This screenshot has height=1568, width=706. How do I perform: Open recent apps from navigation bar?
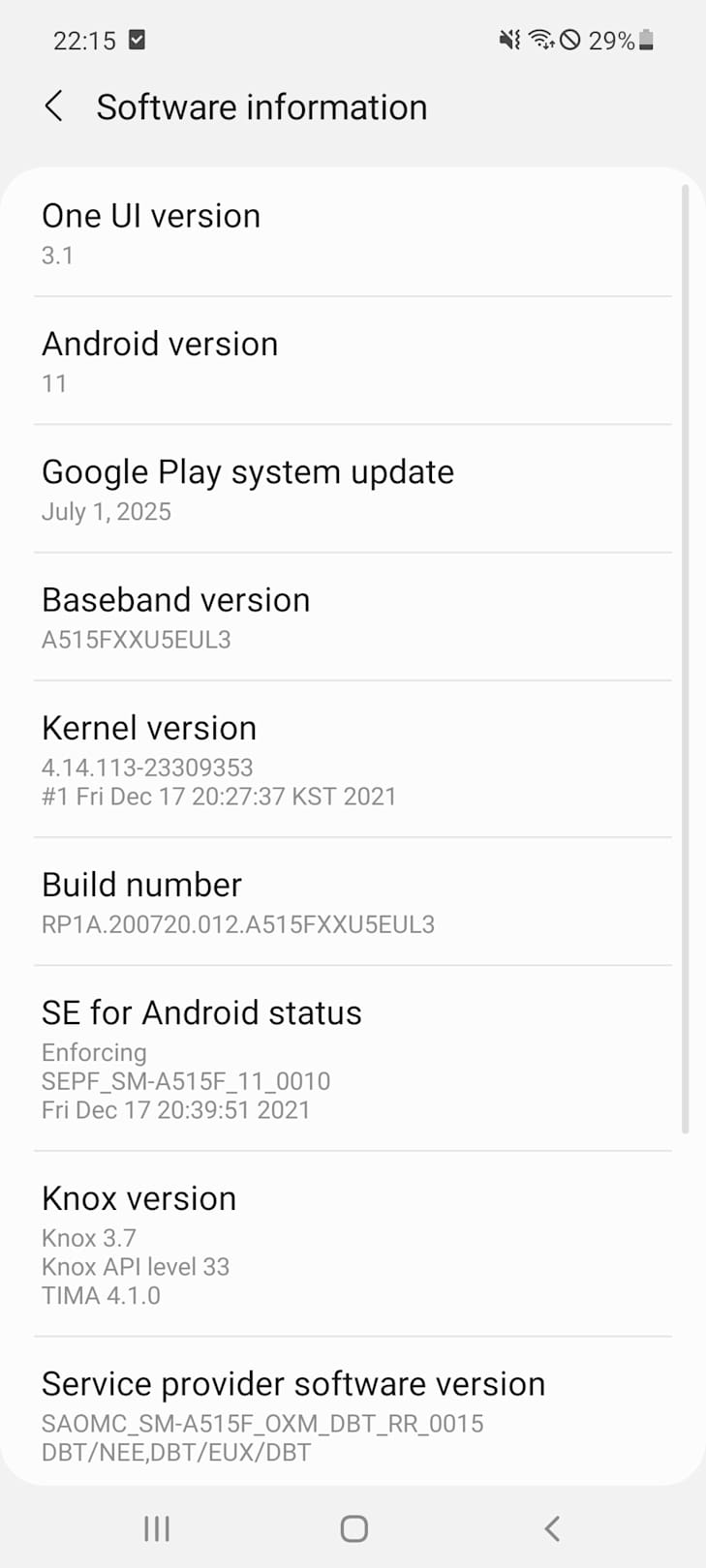157,1528
